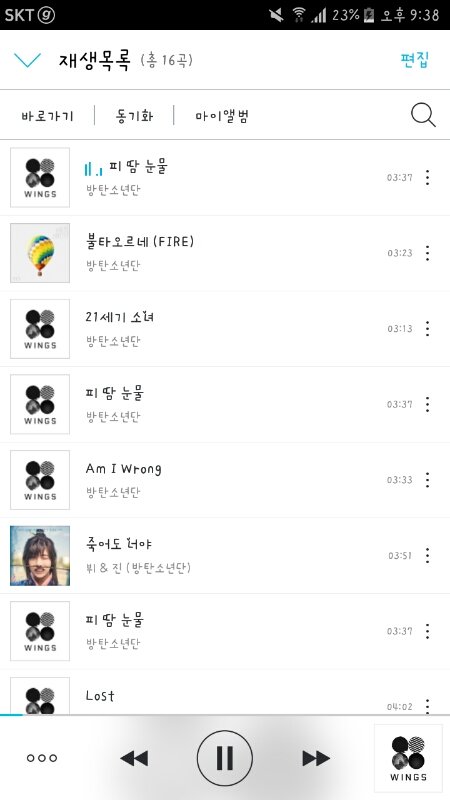450x800 pixels.
Task: Open more options for 불타오르네 (FIRE)
Action: 427,253
